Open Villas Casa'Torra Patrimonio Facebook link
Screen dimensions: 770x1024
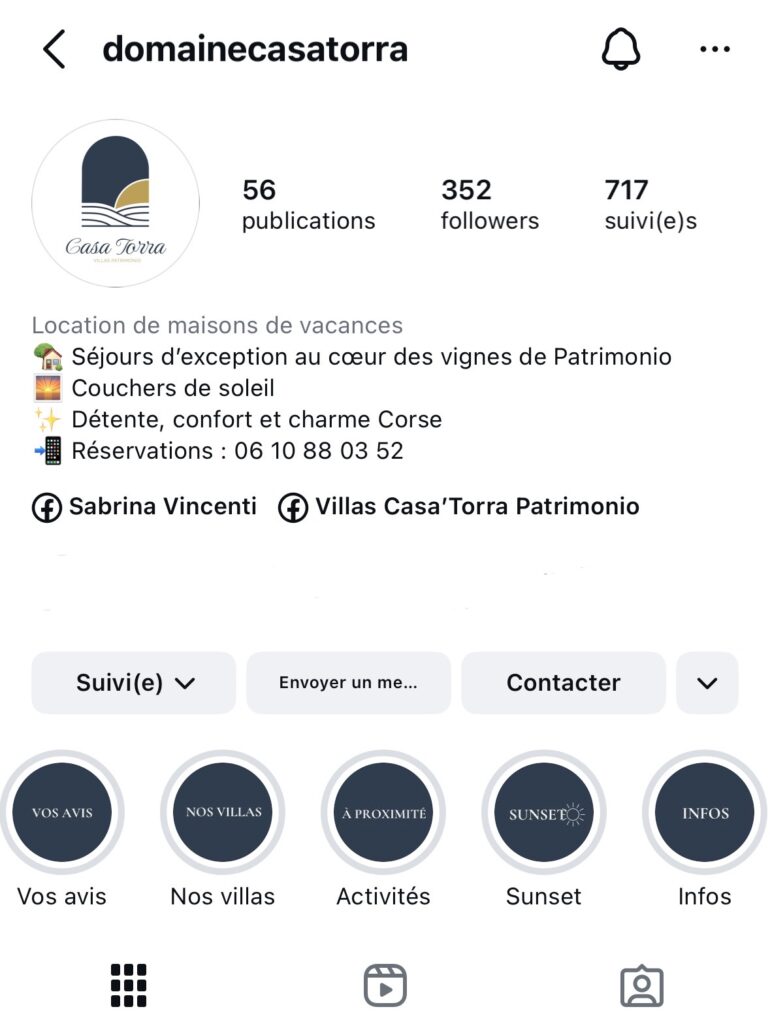pyautogui.click(x=459, y=507)
